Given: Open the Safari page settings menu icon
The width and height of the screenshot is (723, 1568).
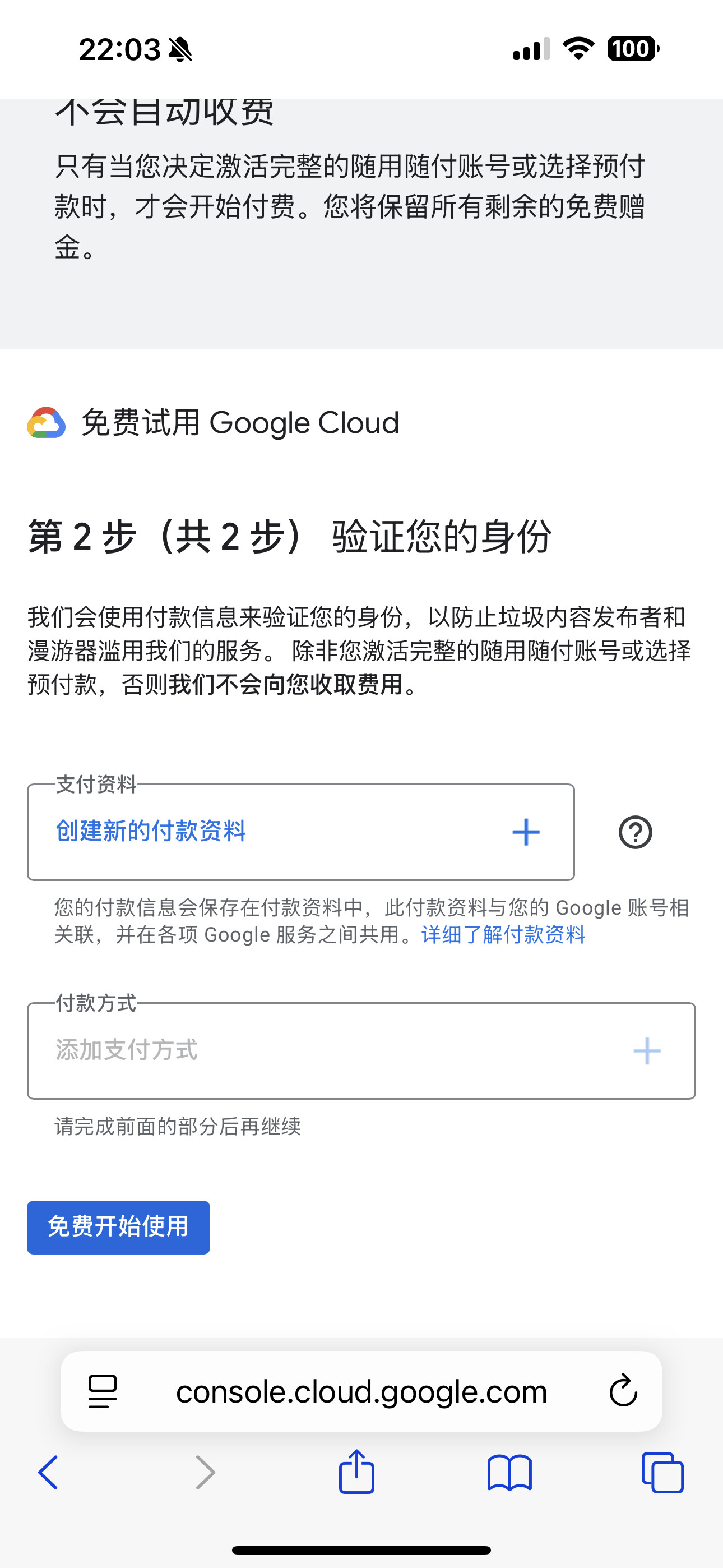Looking at the screenshot, I should [x=102, y=1391].
